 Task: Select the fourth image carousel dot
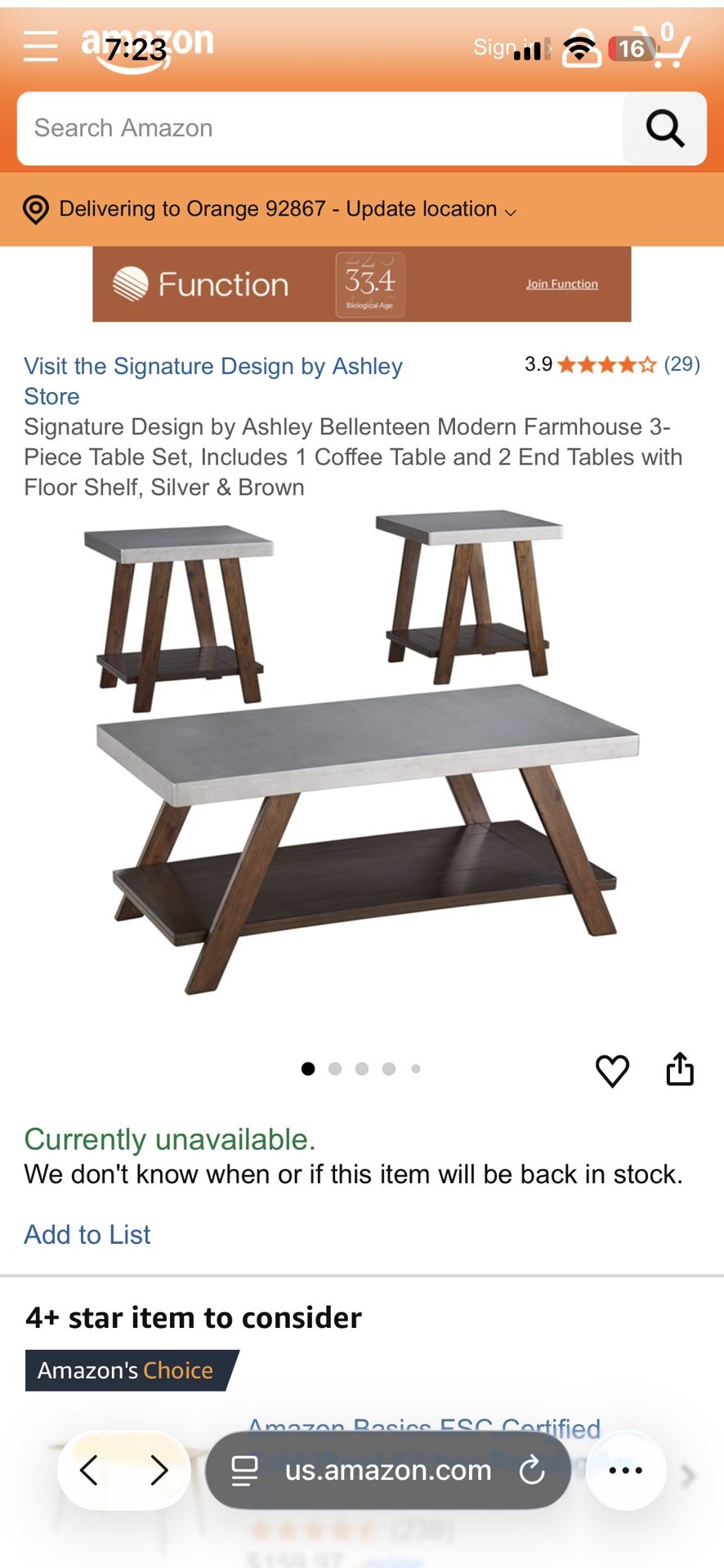(389, 1068)
